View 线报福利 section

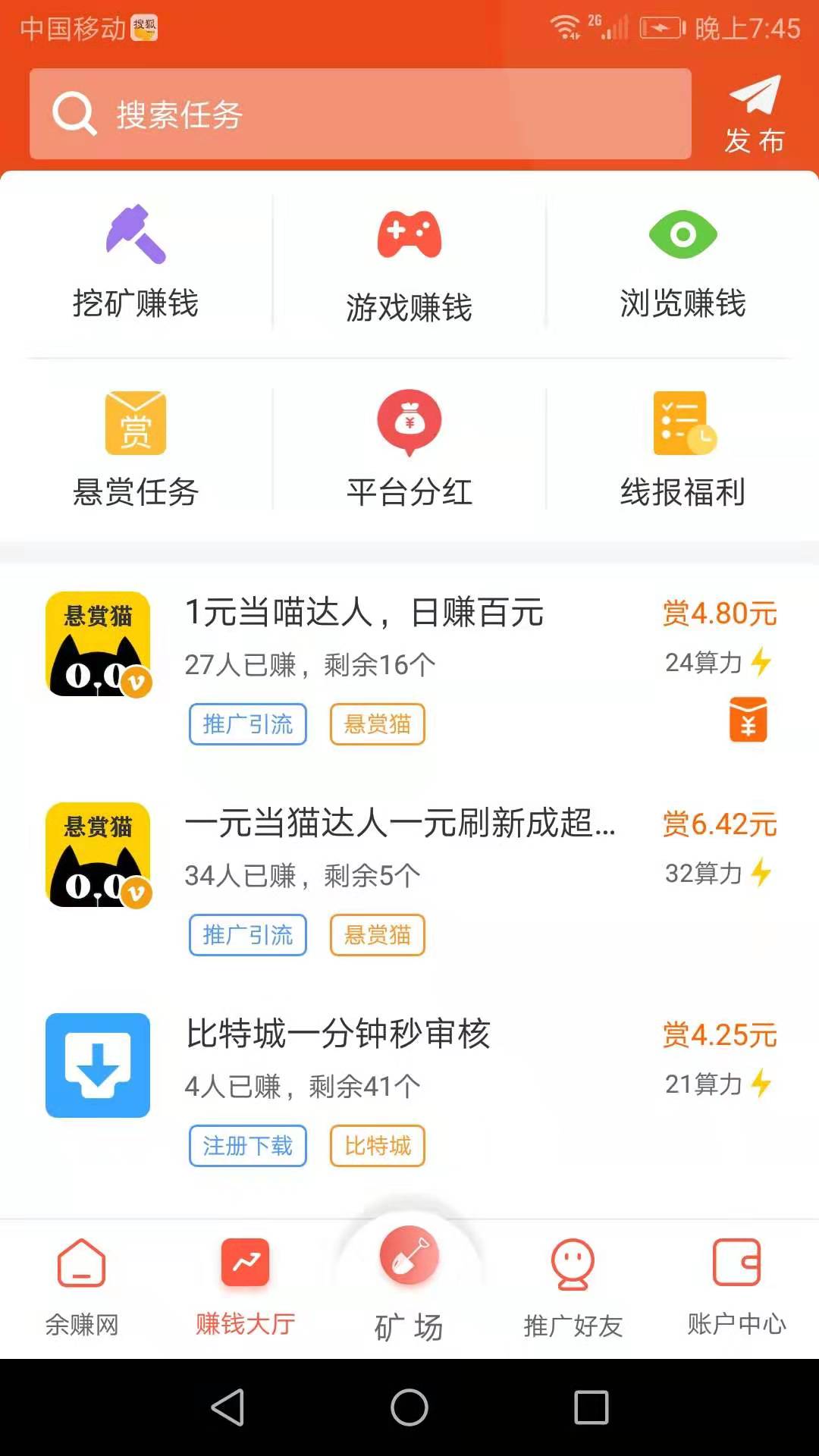pos(682,449)
